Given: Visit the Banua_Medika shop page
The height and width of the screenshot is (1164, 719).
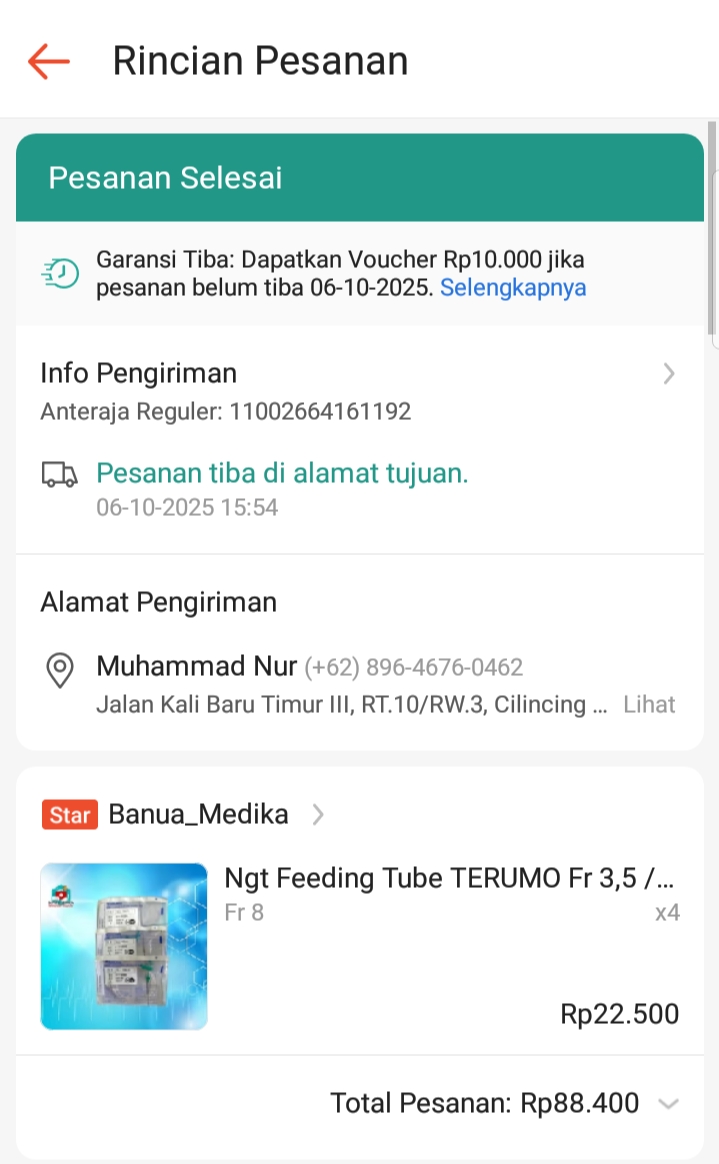Looking at the screenshot, I should tap(198, 814).
